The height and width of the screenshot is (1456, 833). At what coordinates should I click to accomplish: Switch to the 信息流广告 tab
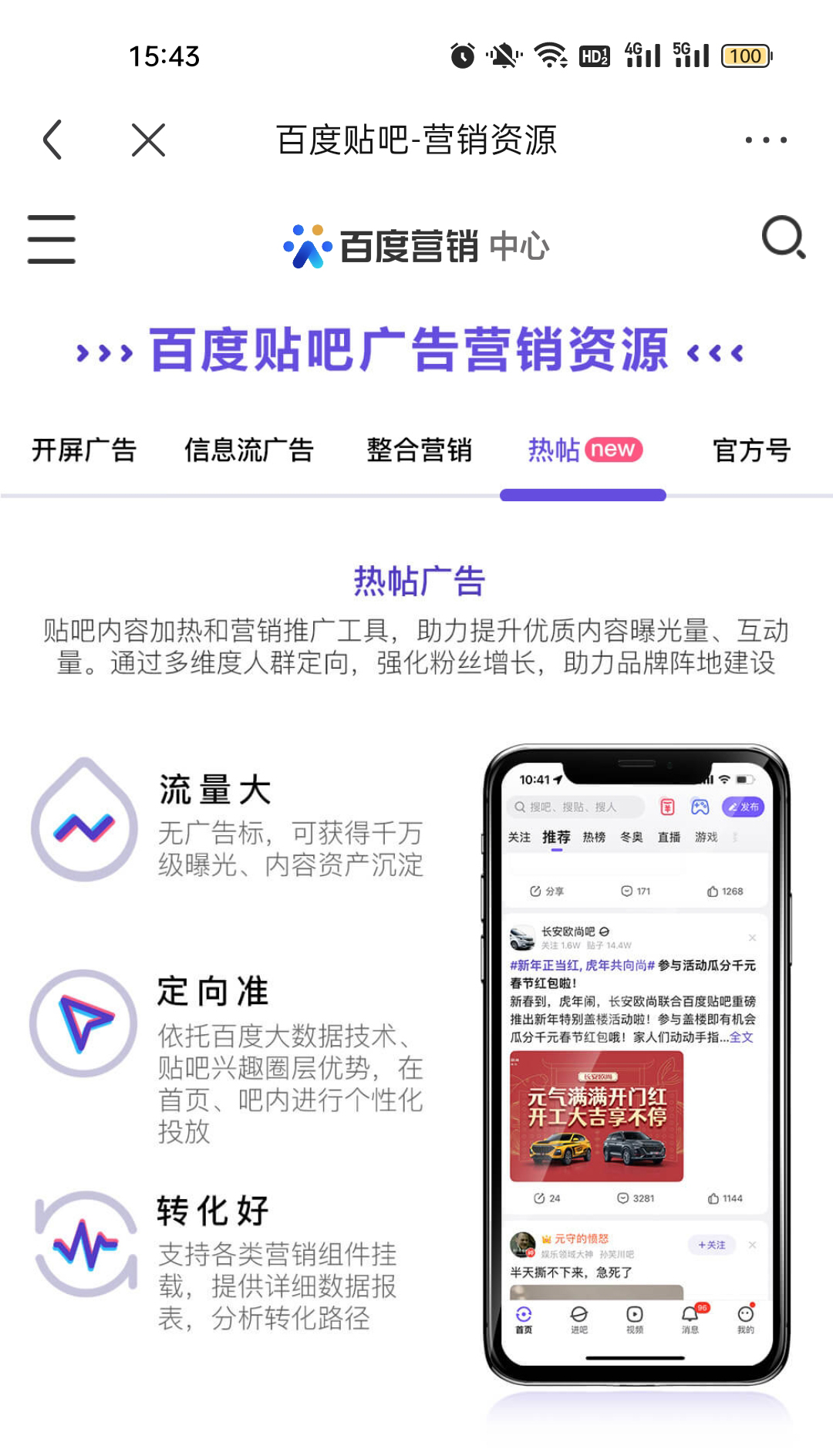249,450
